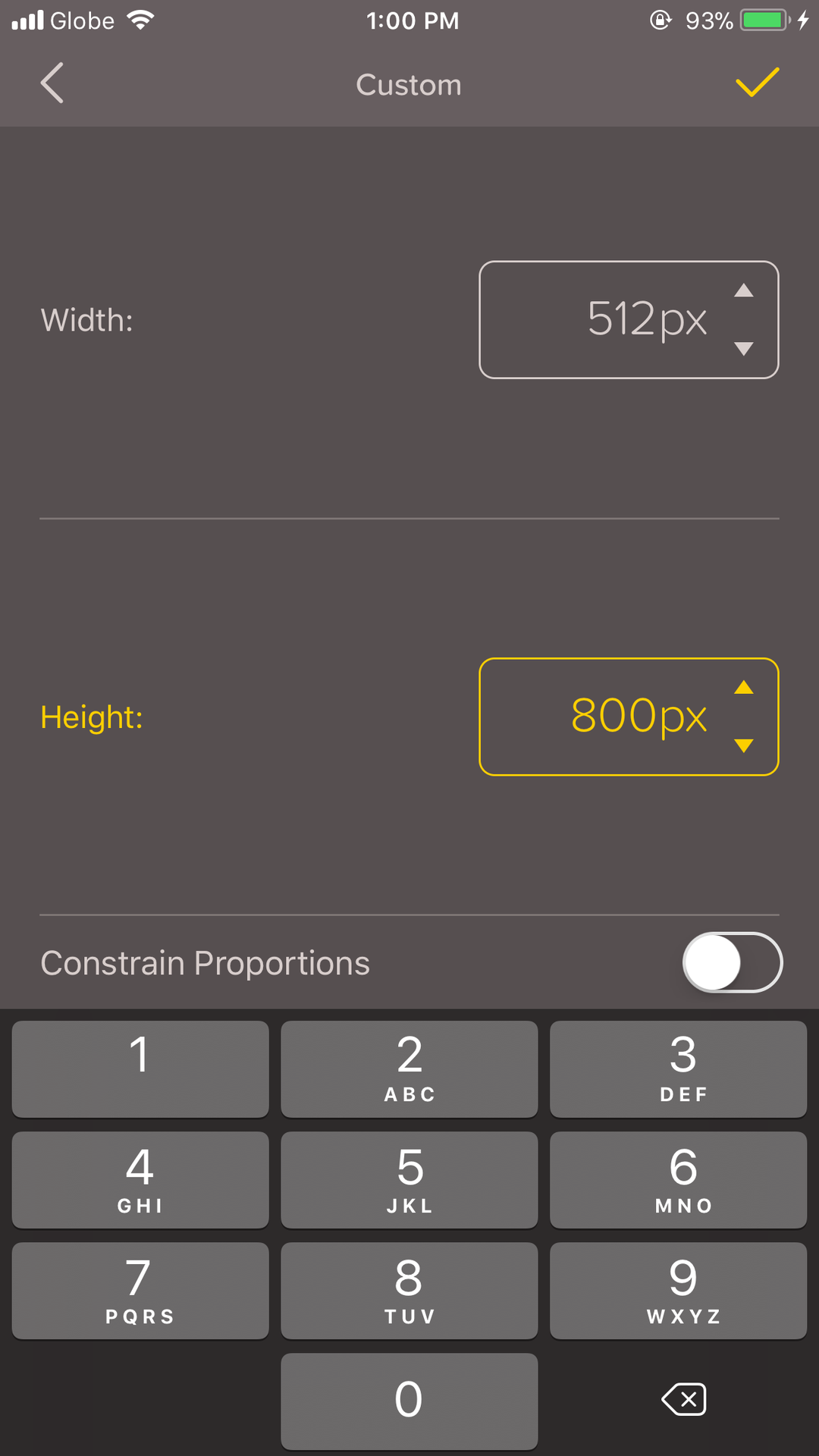Screen dimensions: 819x1456
Task: Enter 0 on the number pad
Action: point(409,1401)
